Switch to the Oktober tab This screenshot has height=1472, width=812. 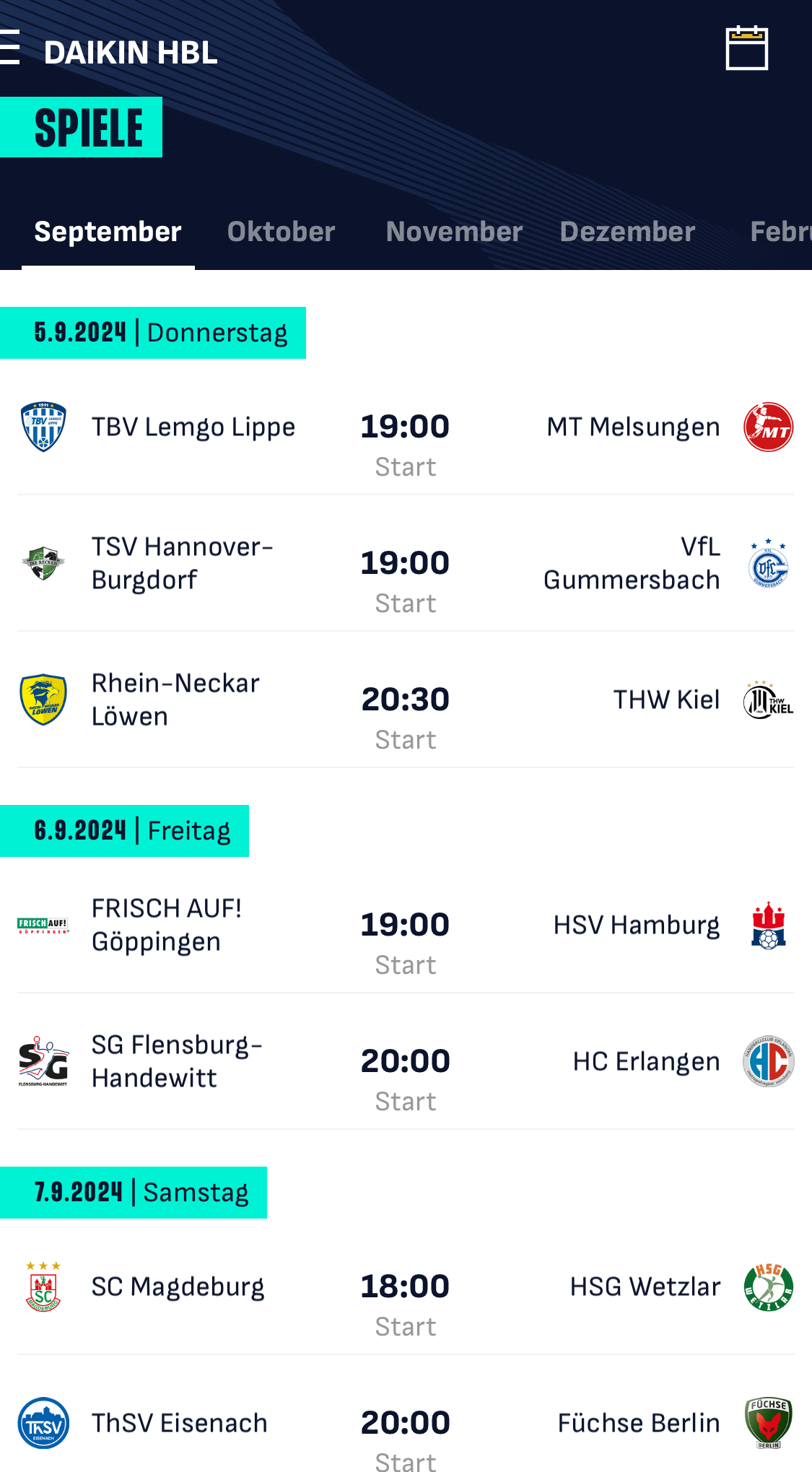pyautogui.click(x=281, y=232)
